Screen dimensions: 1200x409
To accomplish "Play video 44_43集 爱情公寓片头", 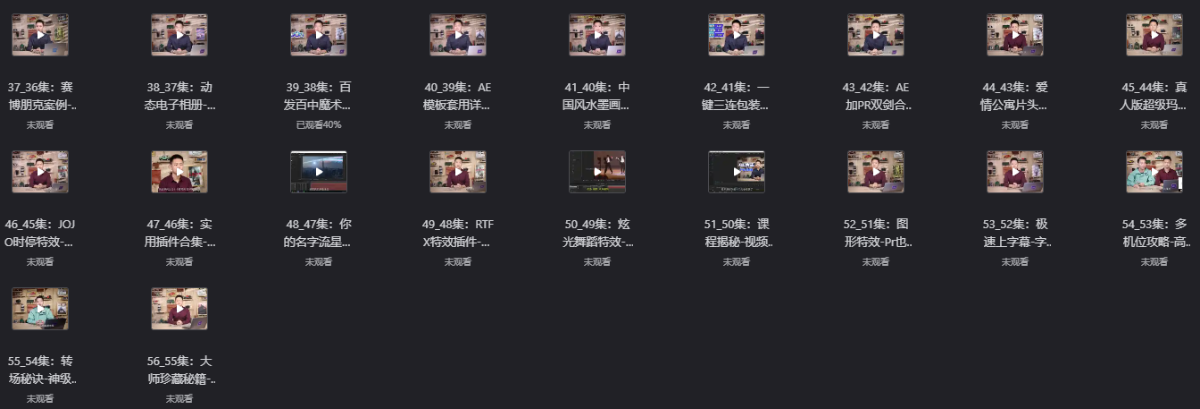I will (x=1015, y=35).
